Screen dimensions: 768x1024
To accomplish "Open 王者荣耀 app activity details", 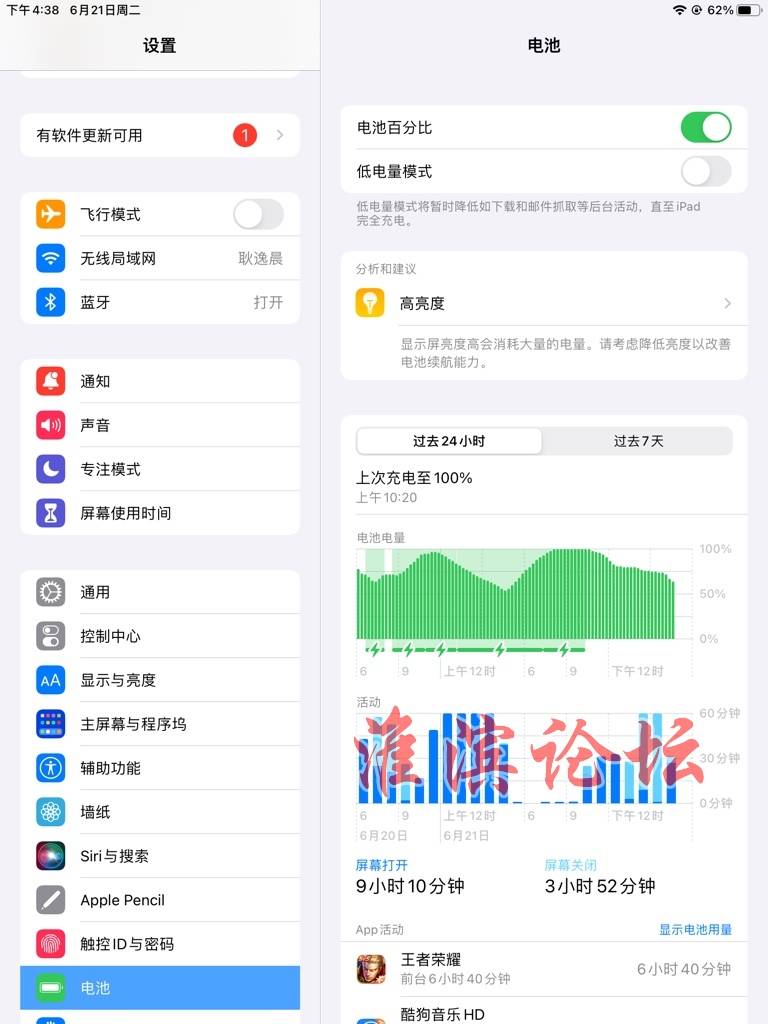I will [544, 969].
